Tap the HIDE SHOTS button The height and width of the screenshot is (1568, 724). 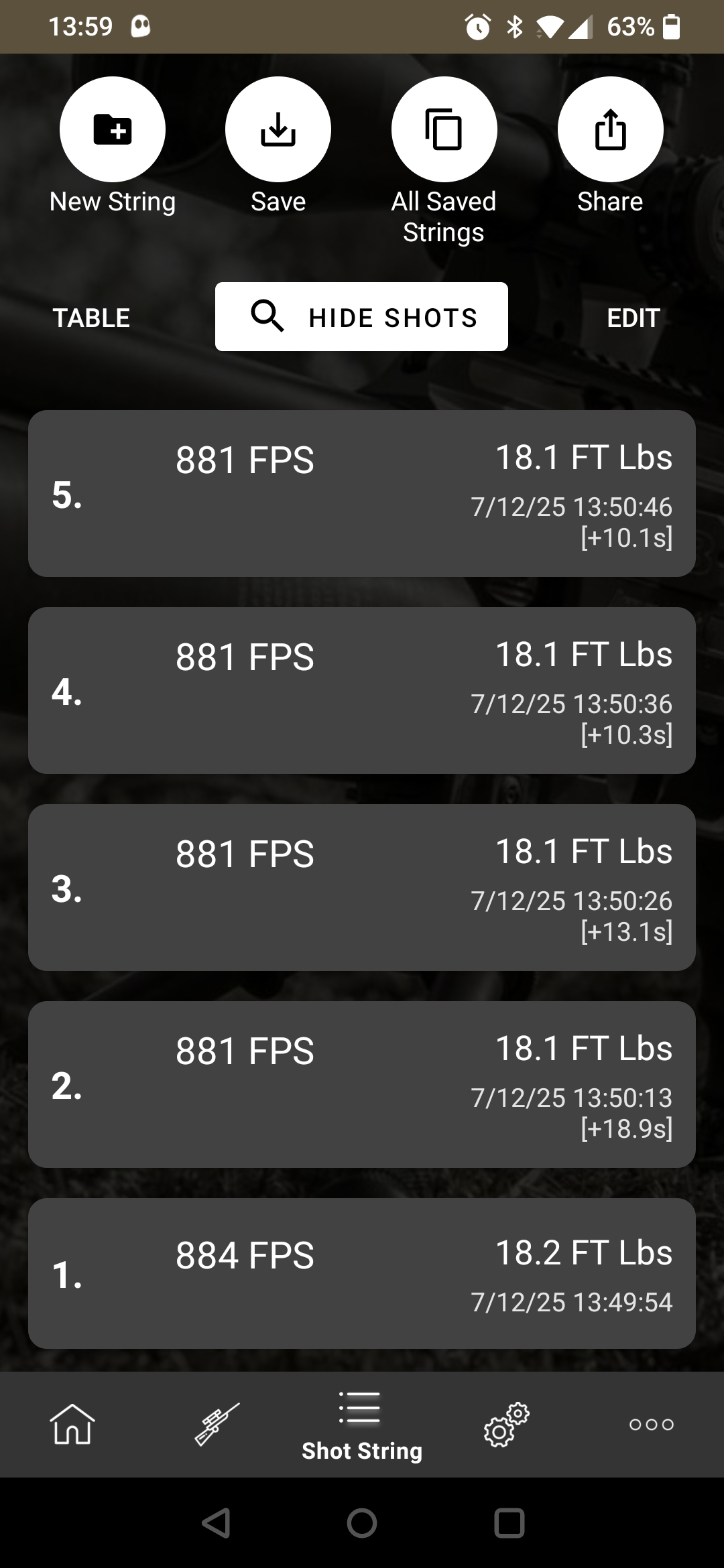click(x=361, y=317)
